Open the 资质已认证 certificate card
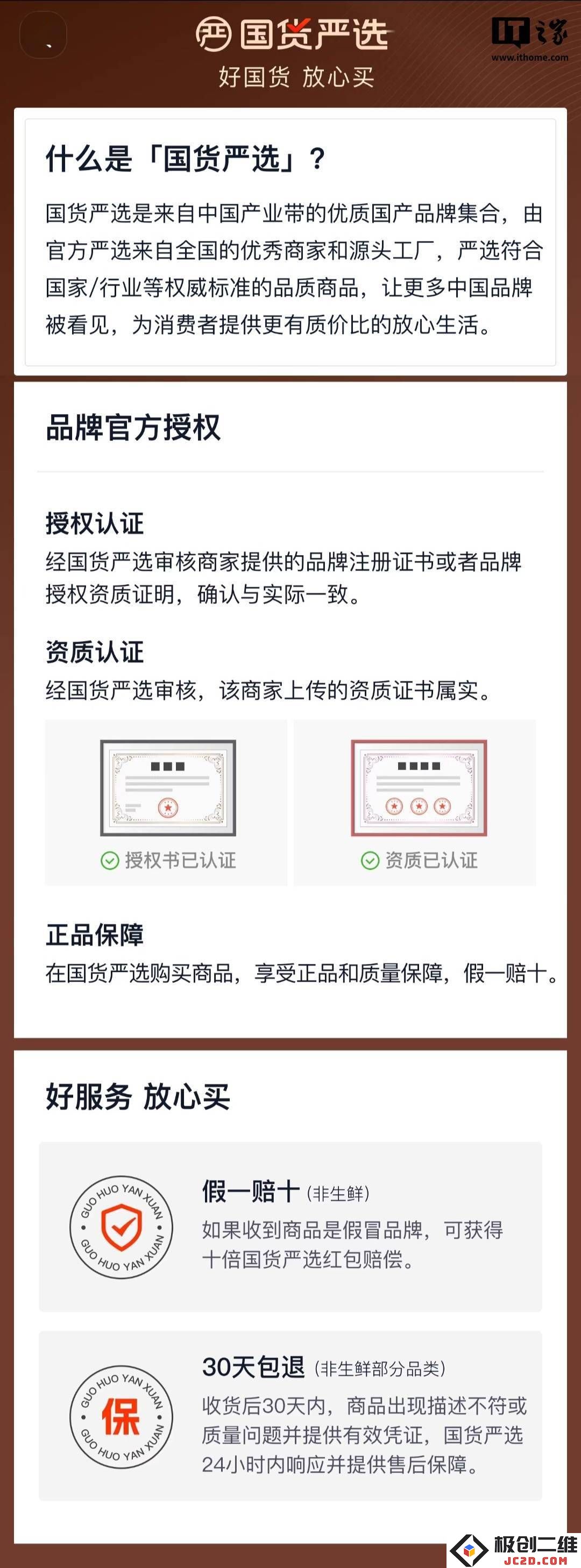Viewport: 581px width, 1568px height. pyautogui.click(x=415, y=801)
